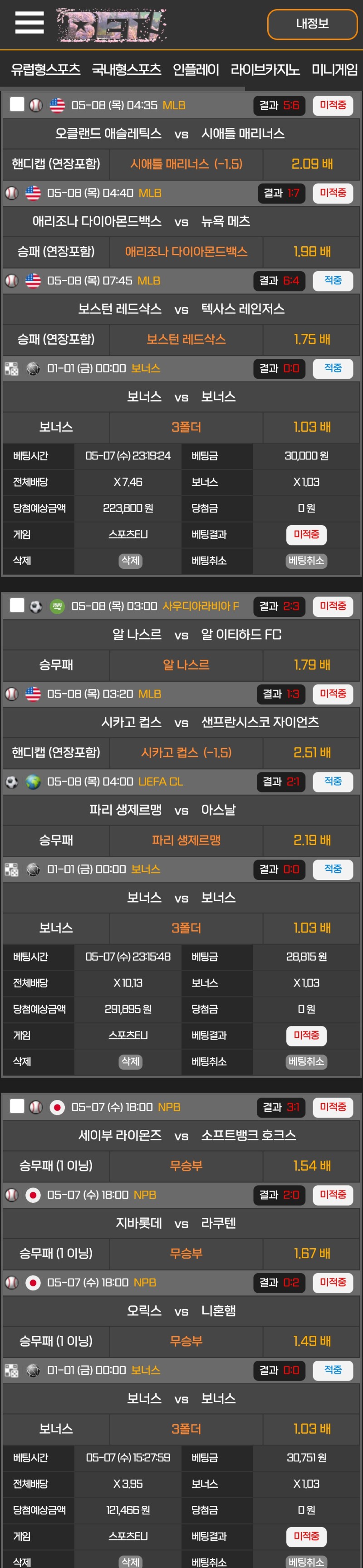The image size is (363, 1568).
Task: Delete the bet placed at 23:15:48
Action: point(130,1061)
